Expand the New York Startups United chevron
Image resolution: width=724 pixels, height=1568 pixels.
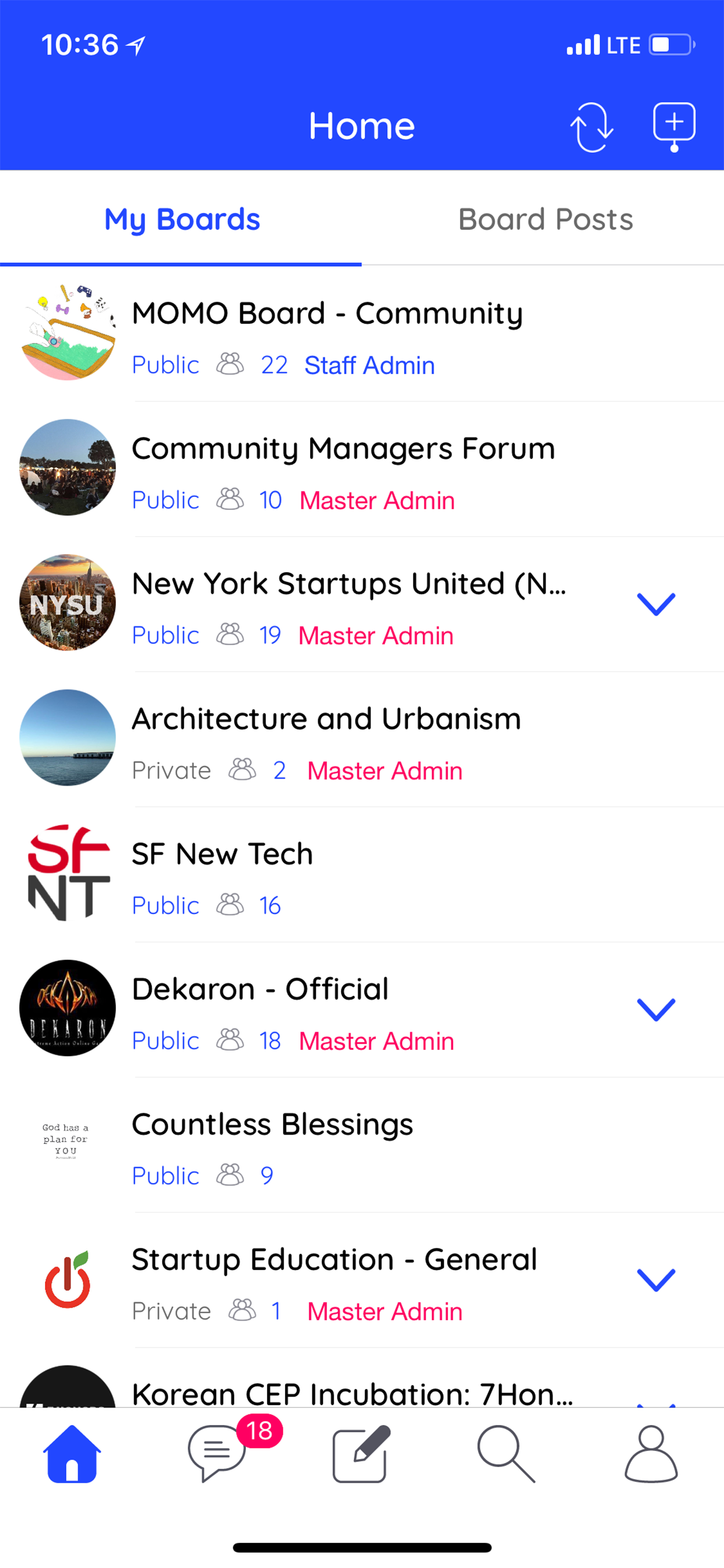[x=655, y=604]
